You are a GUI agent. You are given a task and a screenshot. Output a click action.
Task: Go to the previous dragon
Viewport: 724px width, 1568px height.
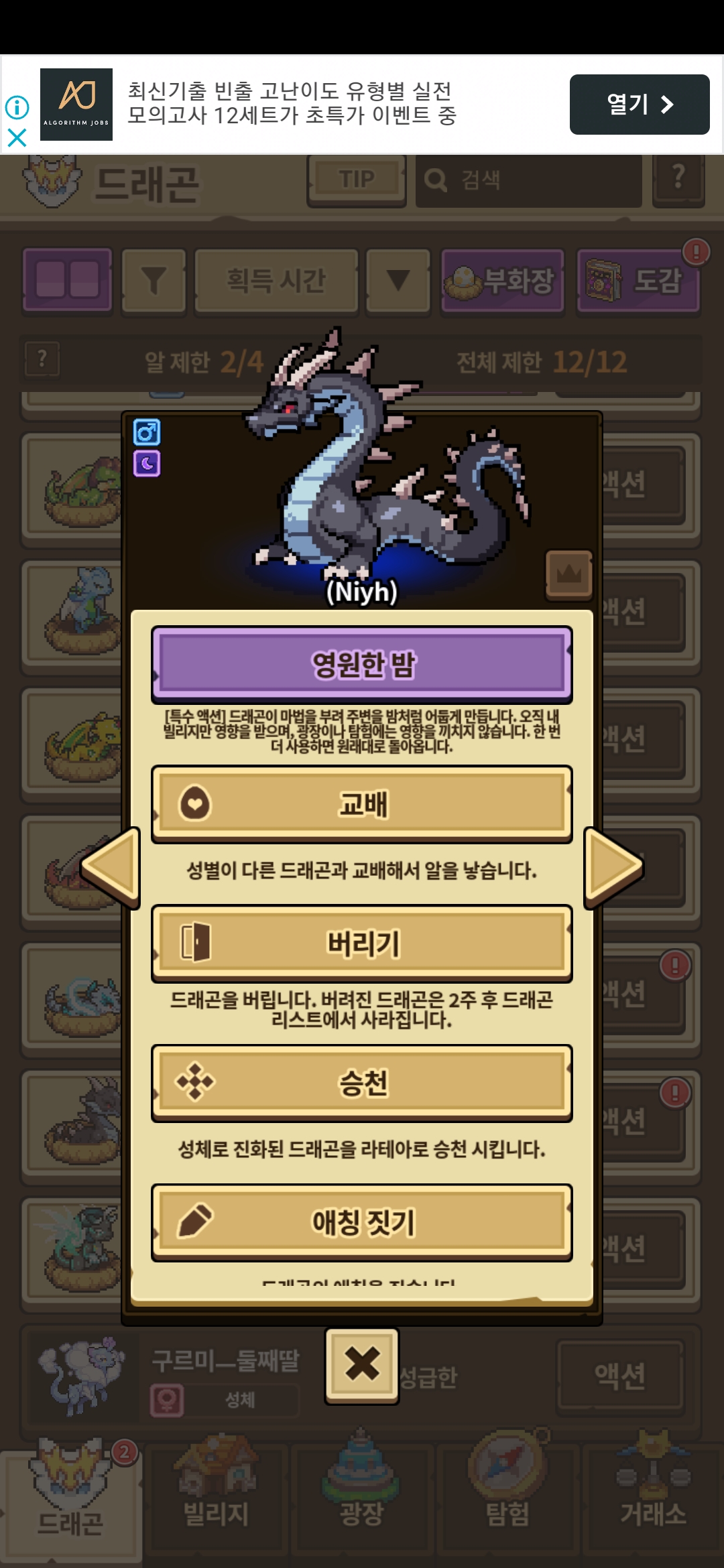pos(111,867)
